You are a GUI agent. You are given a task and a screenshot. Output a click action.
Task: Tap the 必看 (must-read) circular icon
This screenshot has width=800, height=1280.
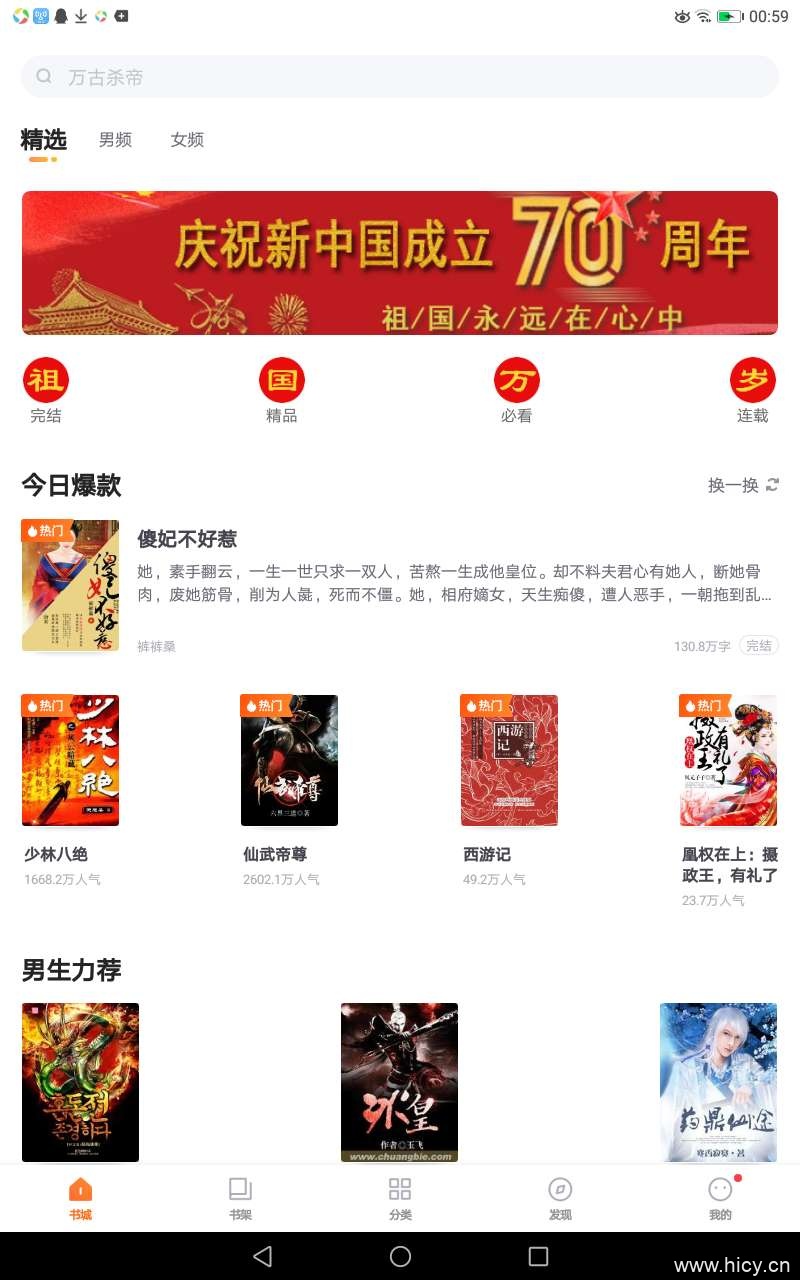coord(517,390)
